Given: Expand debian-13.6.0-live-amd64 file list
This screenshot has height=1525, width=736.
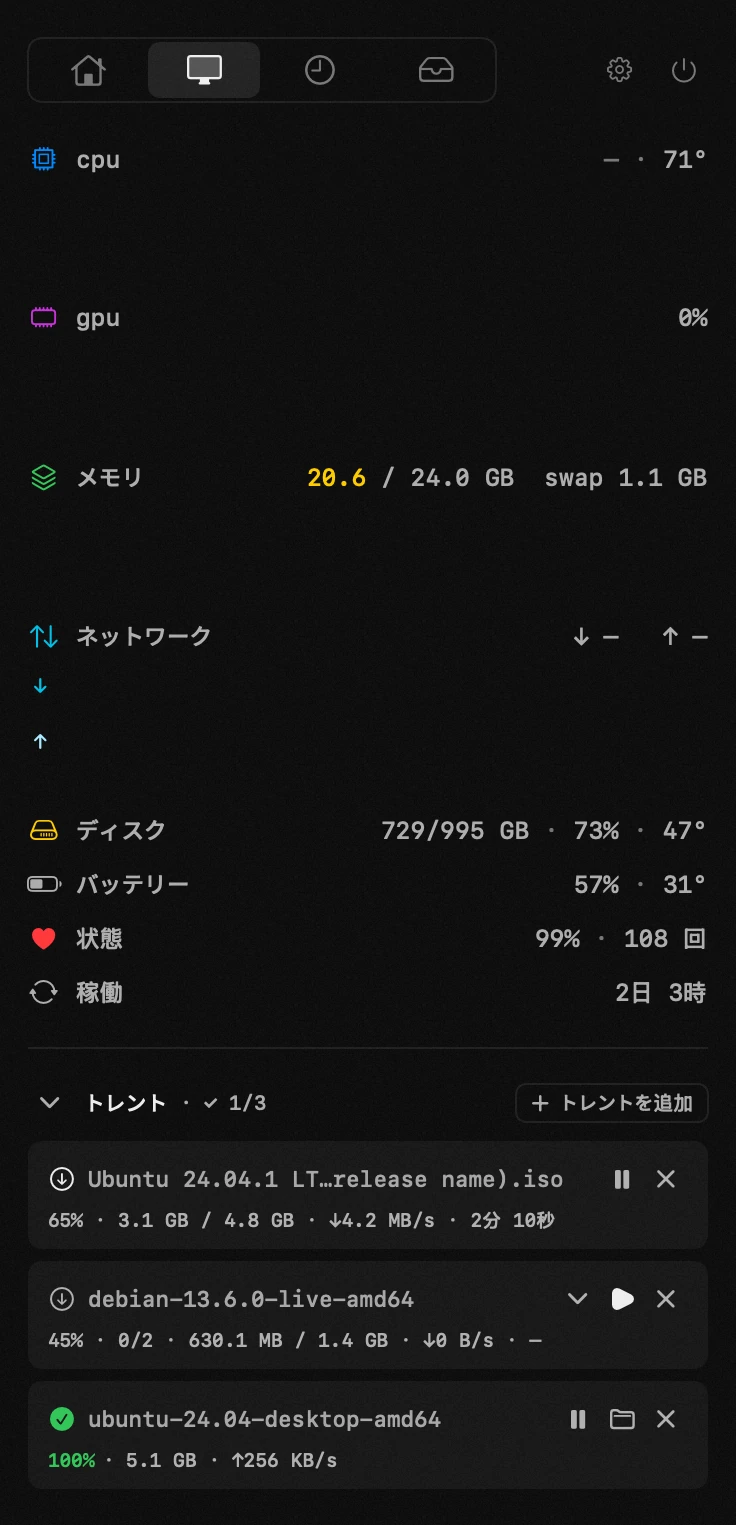Looking at the screenshot, I should click(578, 1299).
